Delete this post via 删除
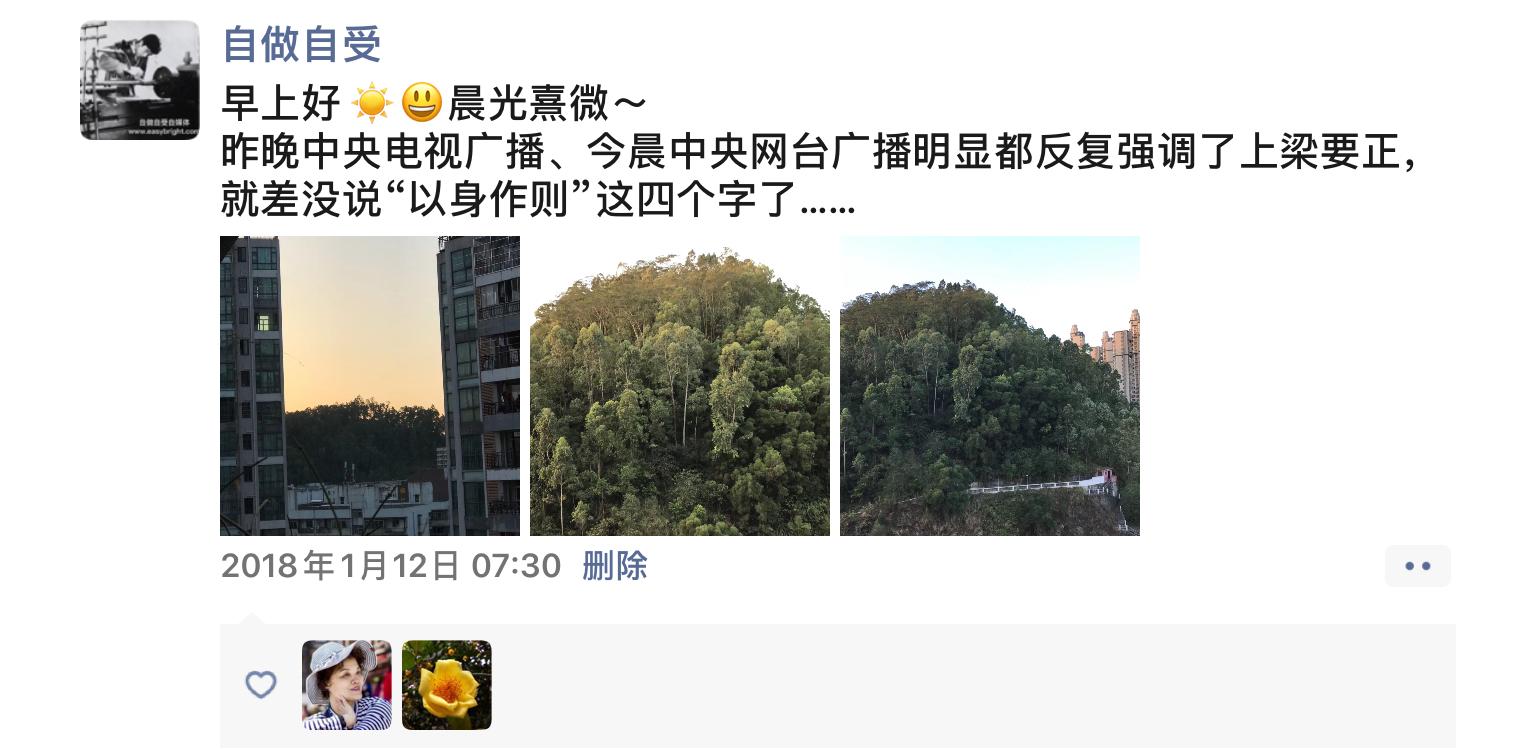This screenshot has width=1536, height=750. point(614,566)
